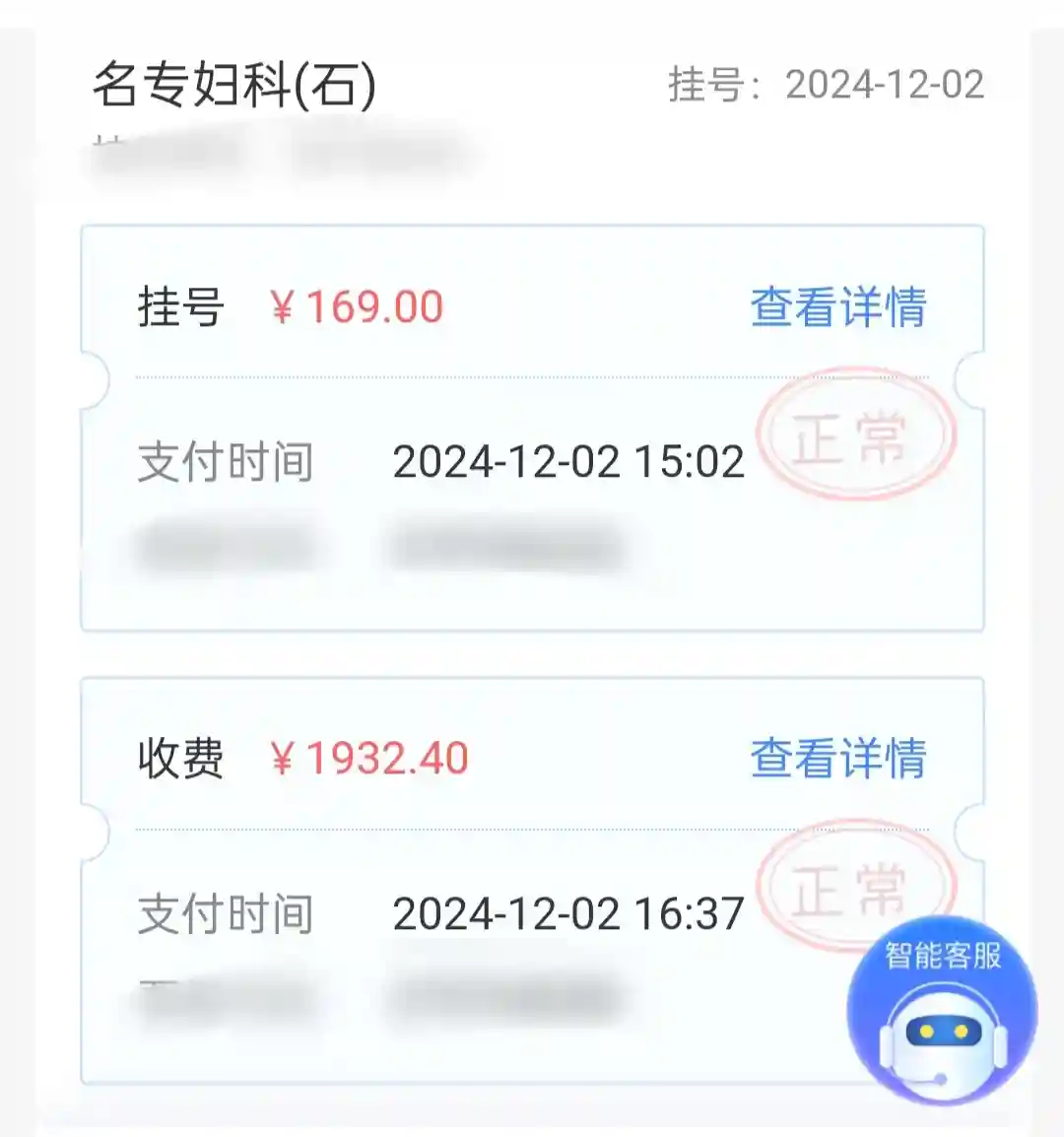Viewport: 1064px width, 1137px height.
Task: Open the 智能客服 assistant robot
Action: 942,1017
